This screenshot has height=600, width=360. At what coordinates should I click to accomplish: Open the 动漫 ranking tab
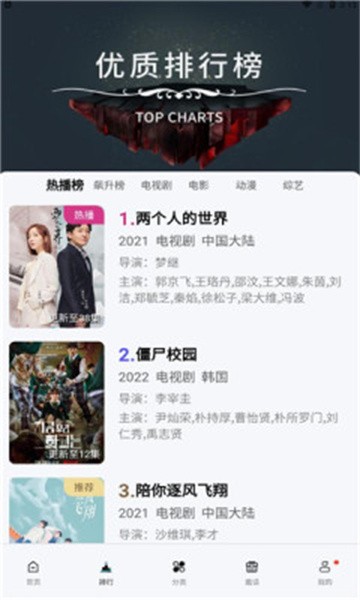pos(246,186)
